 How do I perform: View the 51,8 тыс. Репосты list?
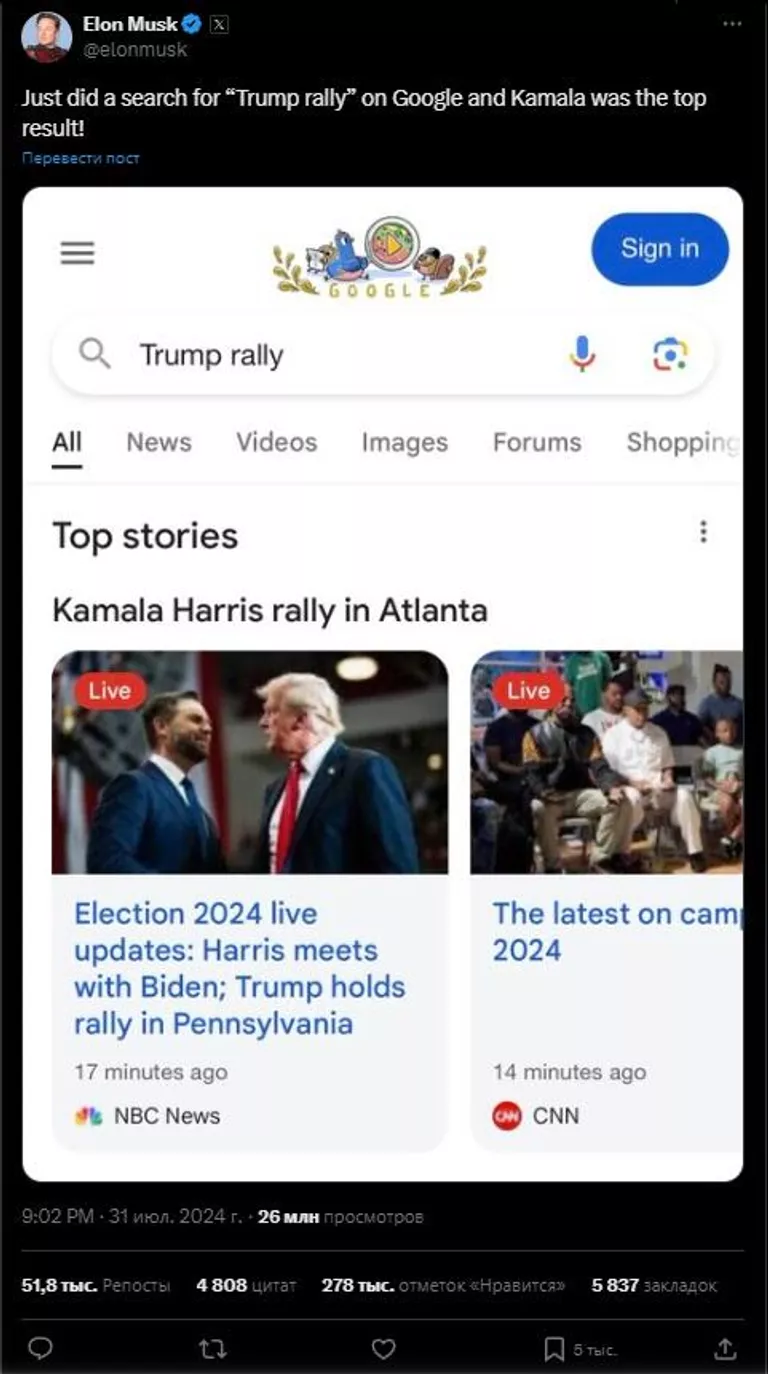click(x=96, y=1285)
